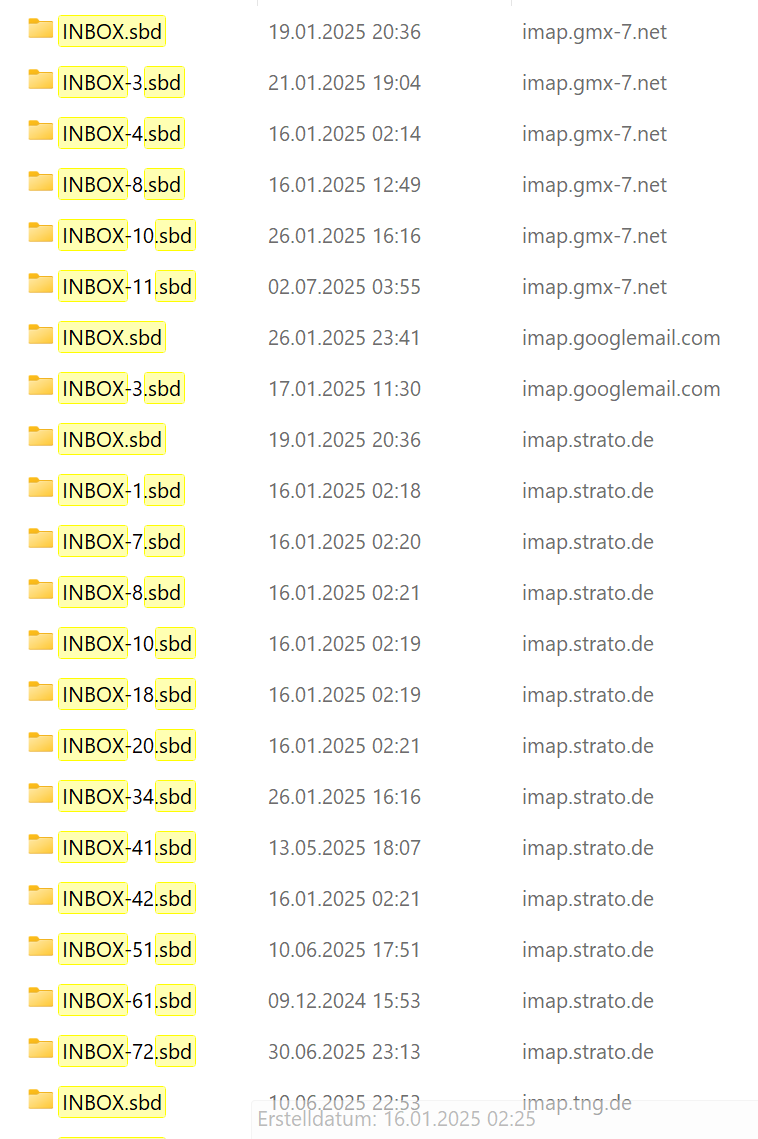Open INBOX-8.sbd folder on imap.strato.de
Image resolution: width=758 pixels, height=1139 pixels.
point(121,593)
